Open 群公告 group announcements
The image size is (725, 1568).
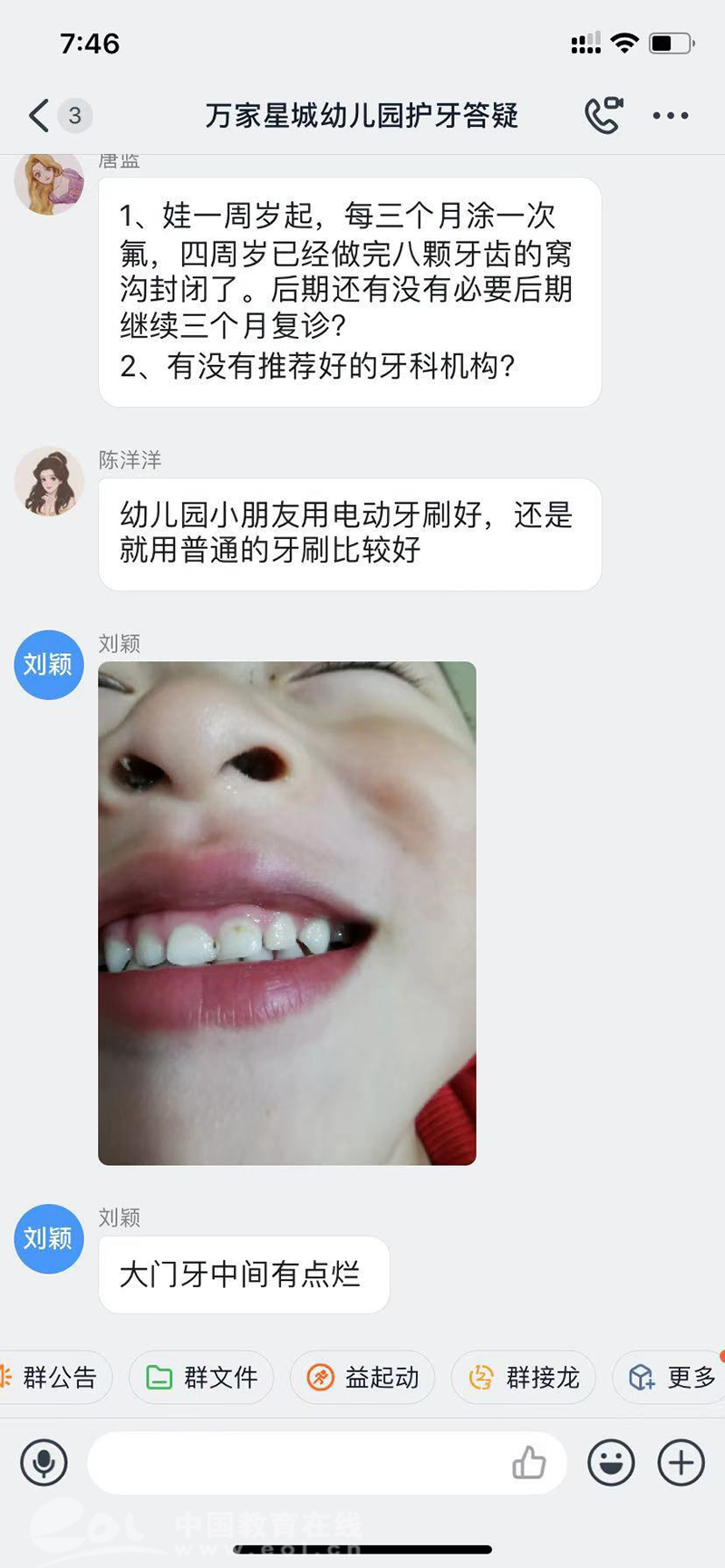coord(54,1378)
